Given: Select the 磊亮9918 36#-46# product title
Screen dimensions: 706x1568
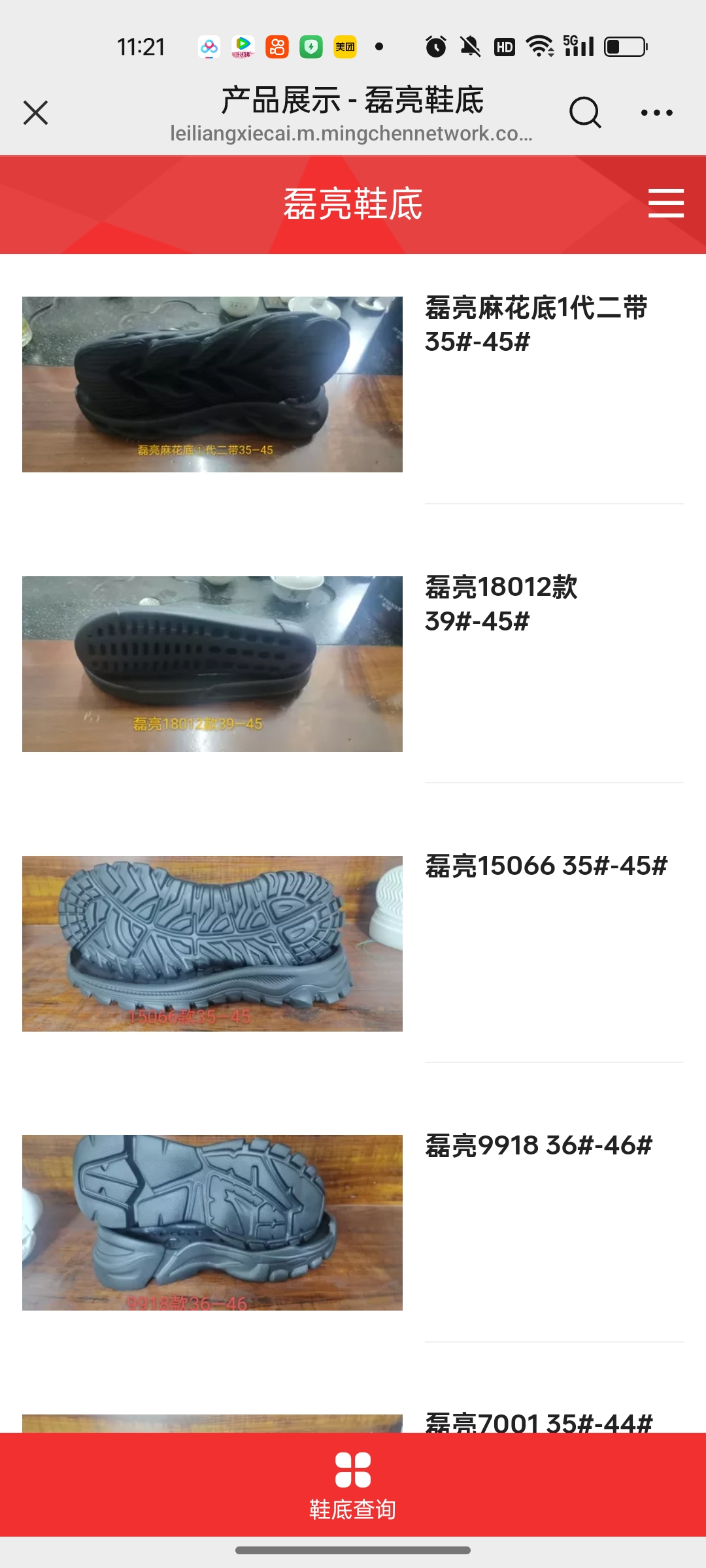Looking at the screenshot, I should click(539, 1145).
